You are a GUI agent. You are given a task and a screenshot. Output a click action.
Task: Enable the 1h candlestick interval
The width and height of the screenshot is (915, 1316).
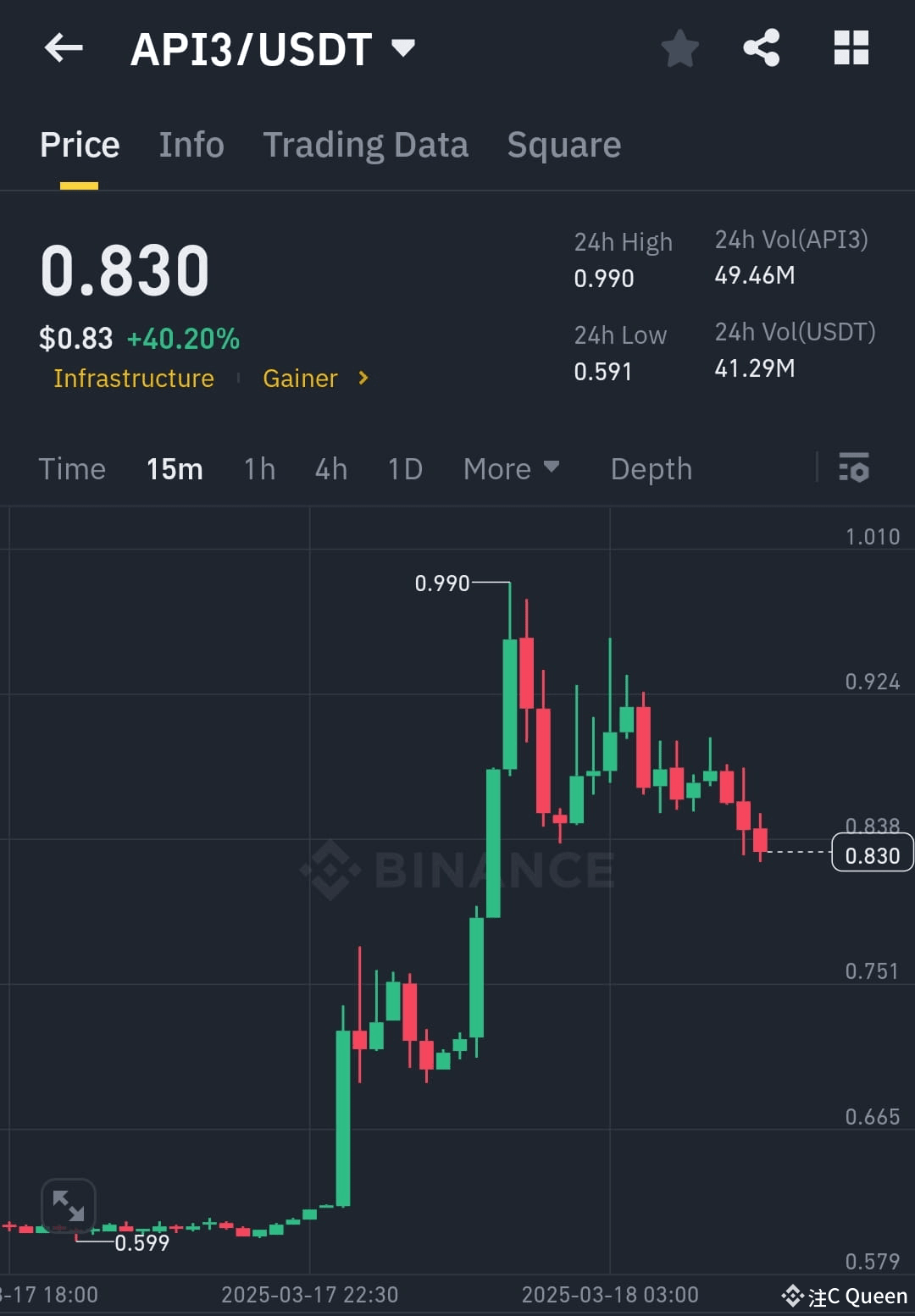click(x=258, y=468)
